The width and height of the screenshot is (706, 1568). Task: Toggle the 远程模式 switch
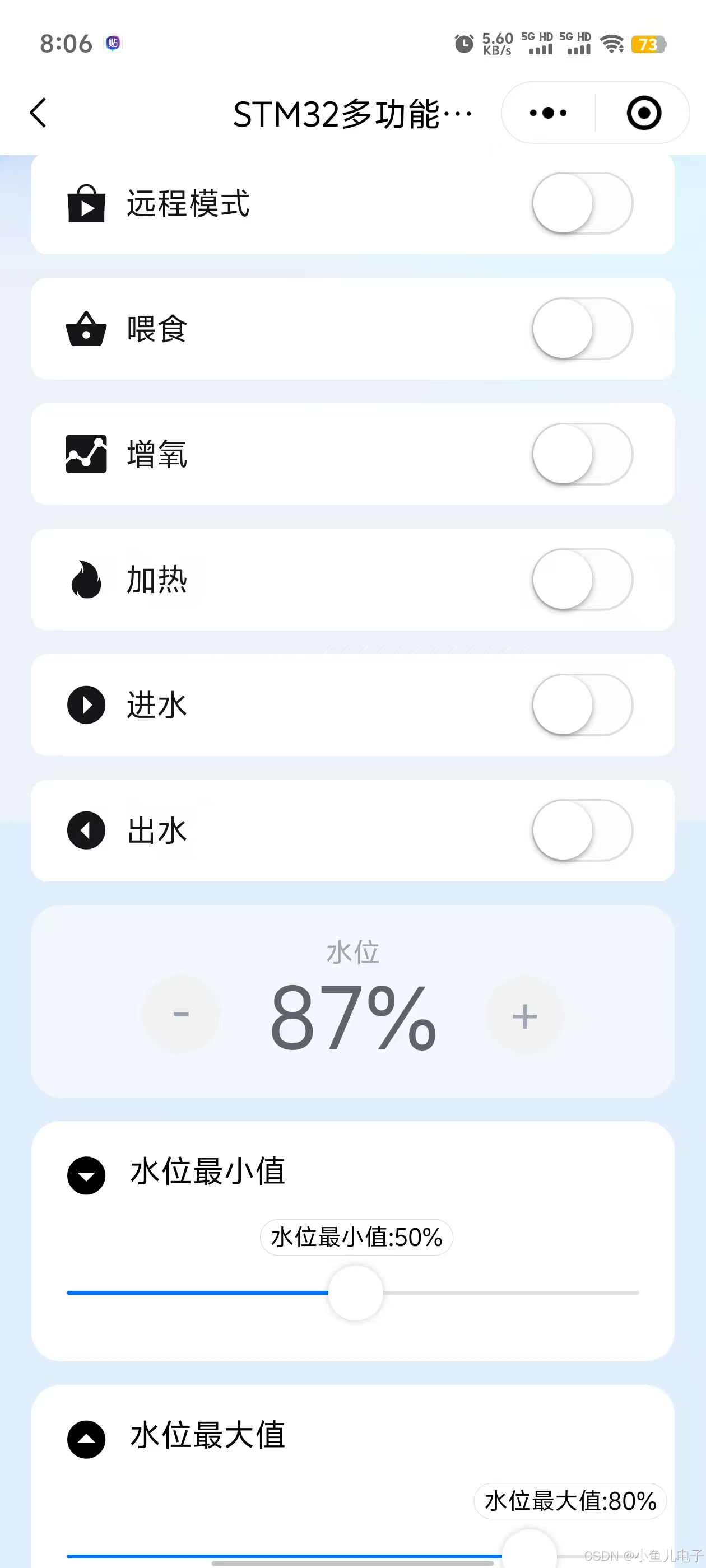582,203
